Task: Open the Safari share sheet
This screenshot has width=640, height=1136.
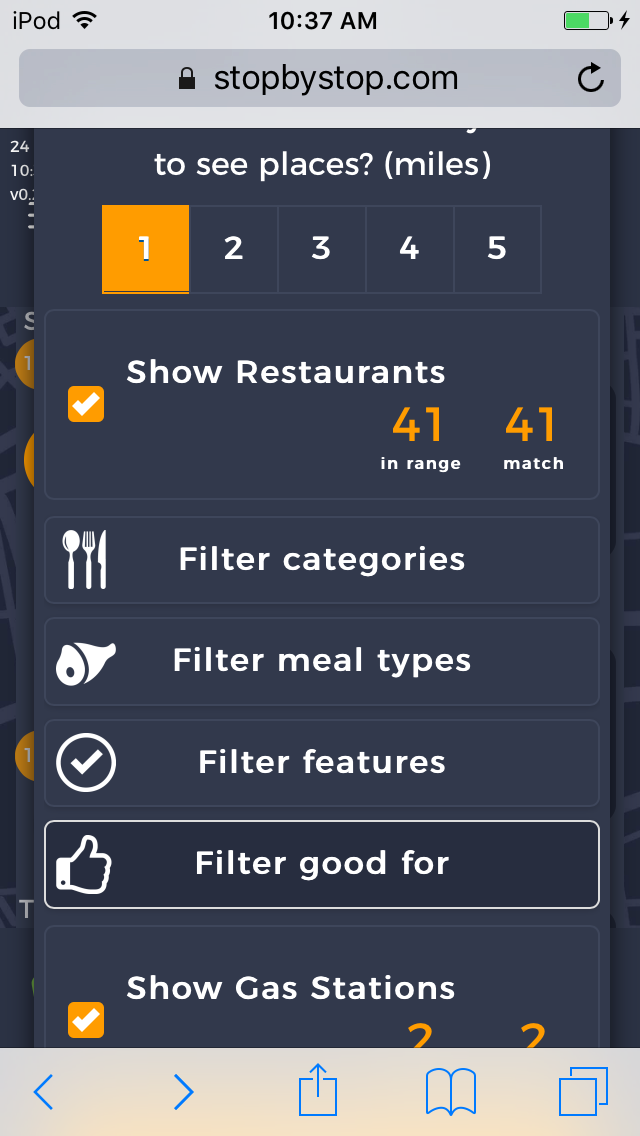Action: click(x=319, y=1090)
